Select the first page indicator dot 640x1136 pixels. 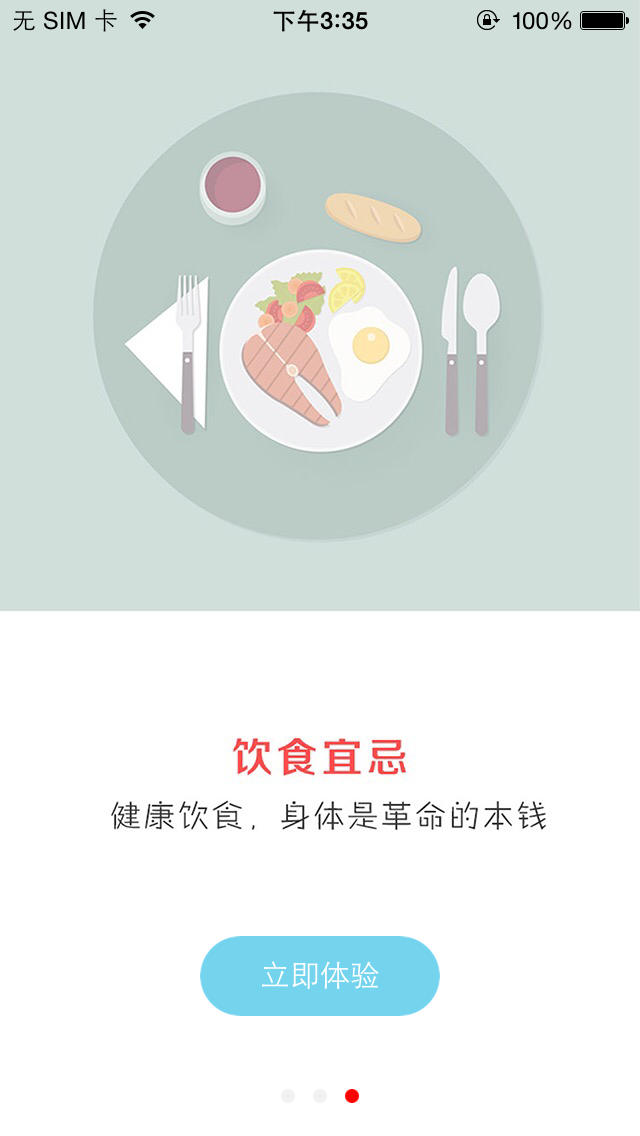(x=288, y=1096)
